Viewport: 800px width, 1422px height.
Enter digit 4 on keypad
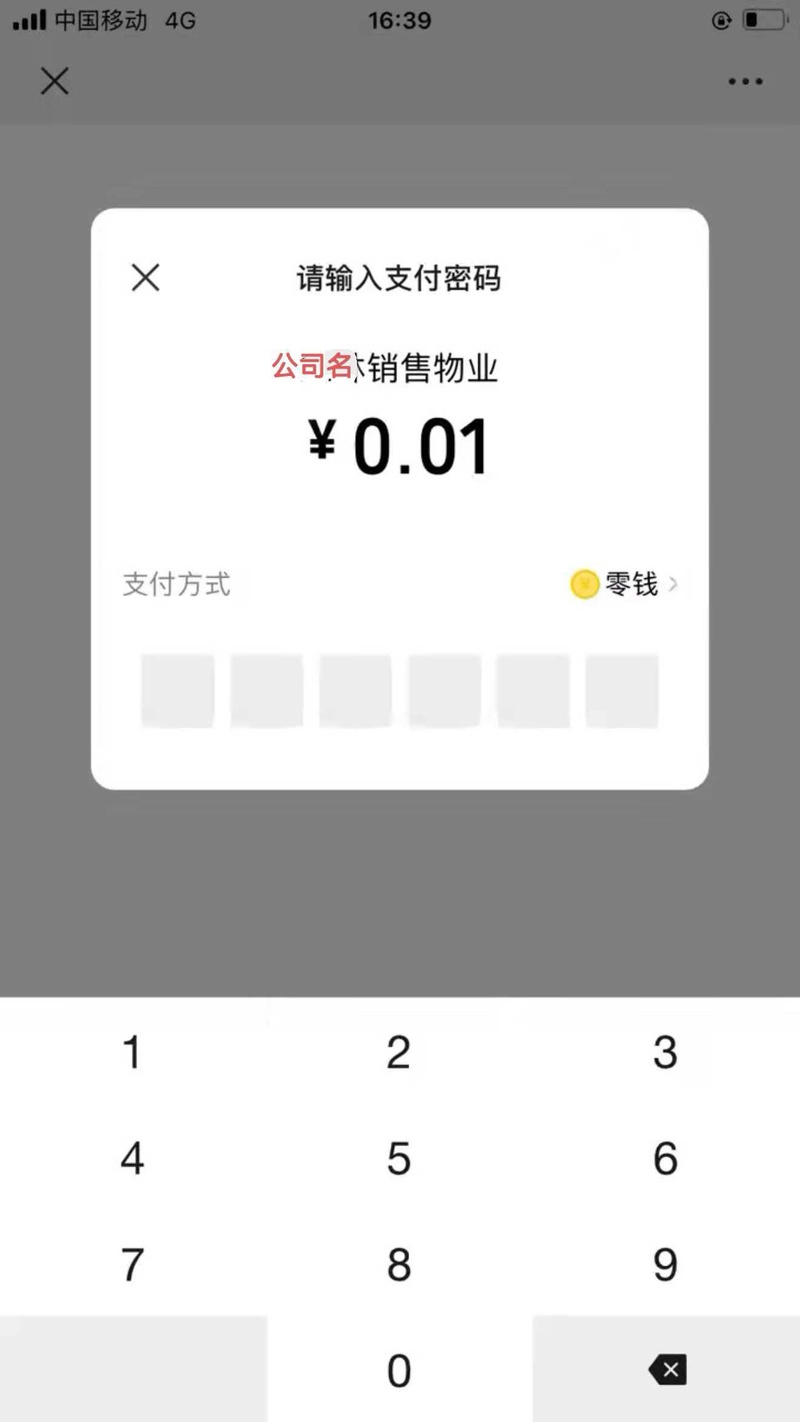(x=133, y=1158)
